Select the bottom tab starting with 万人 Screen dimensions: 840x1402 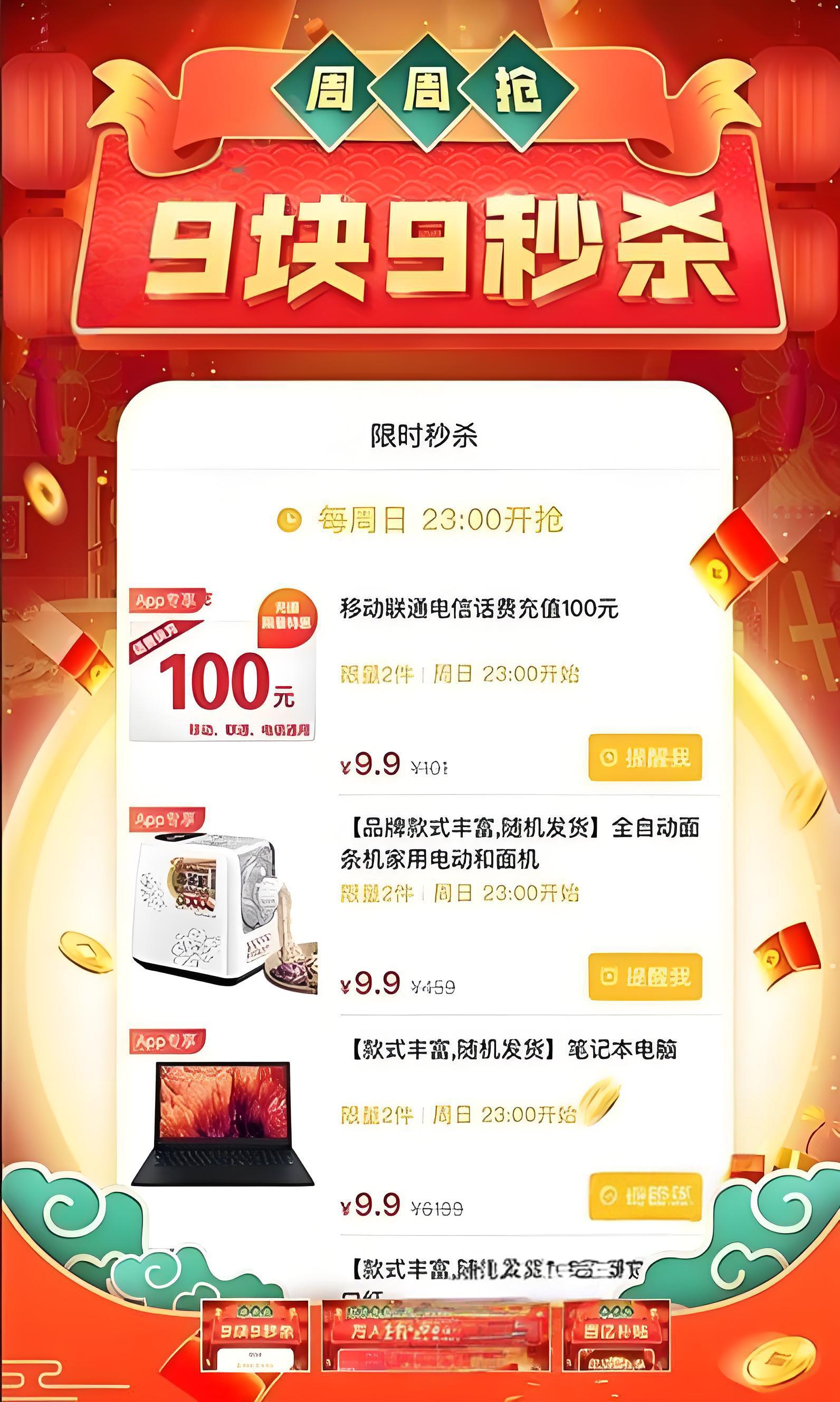[x=436, y=1335]
